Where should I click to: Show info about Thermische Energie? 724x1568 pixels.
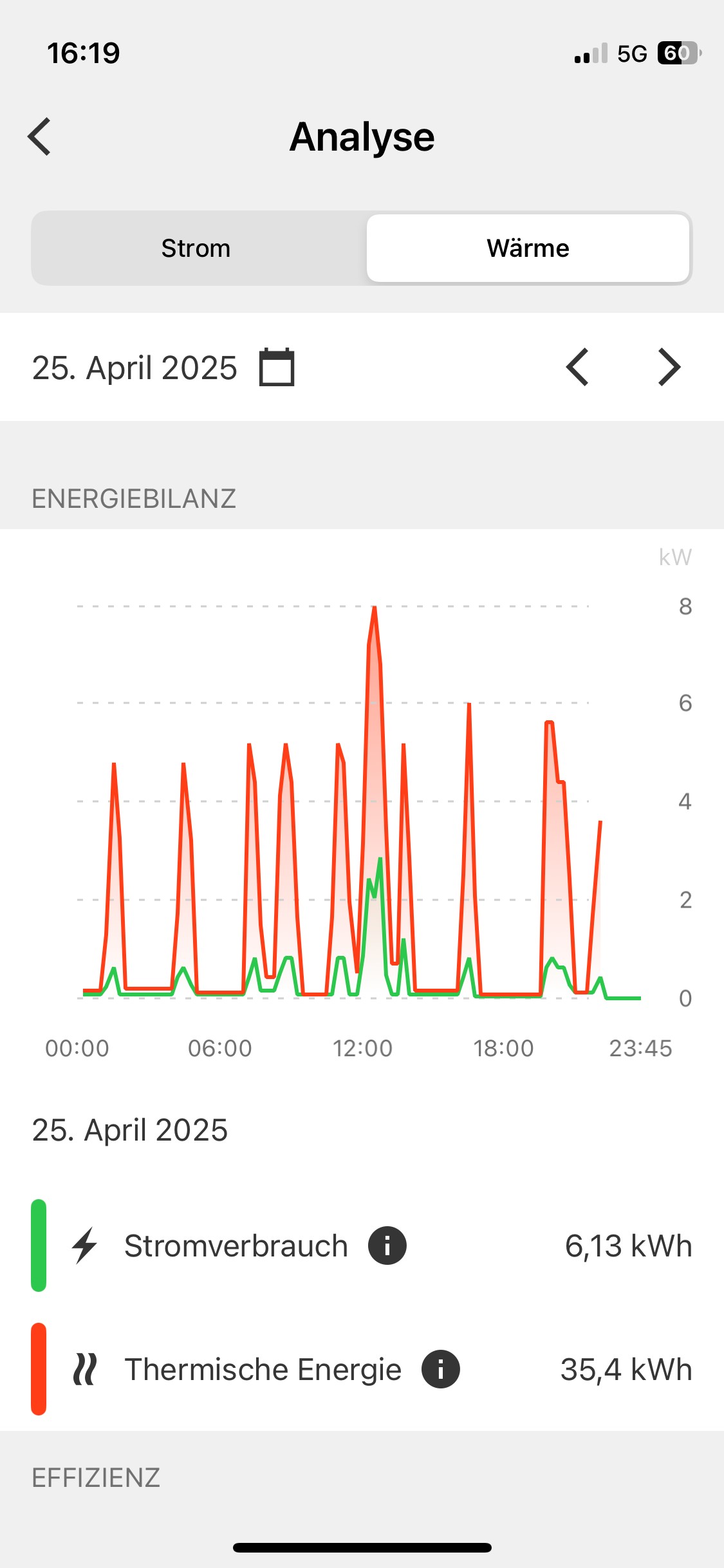coord(440,1369)
